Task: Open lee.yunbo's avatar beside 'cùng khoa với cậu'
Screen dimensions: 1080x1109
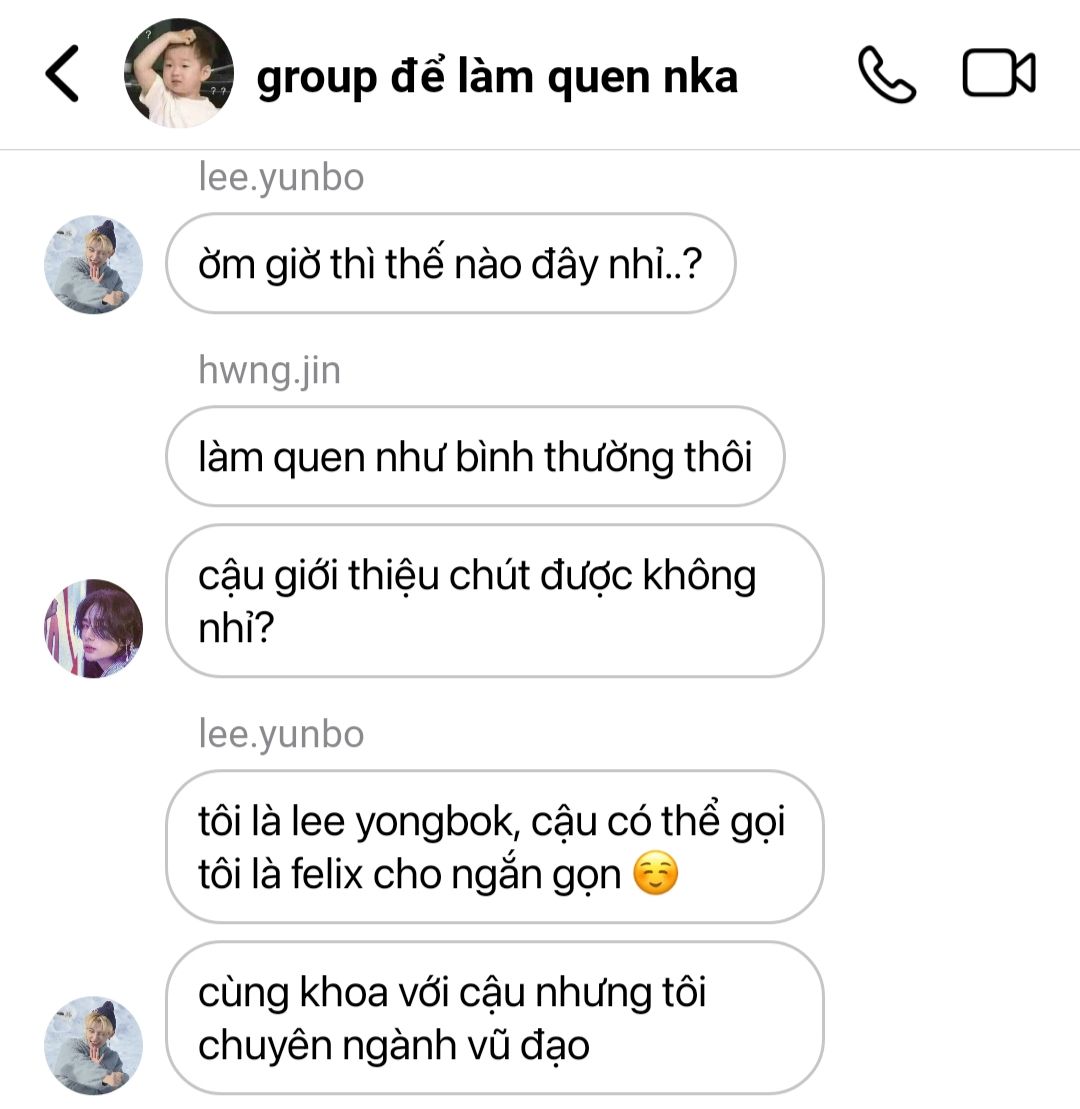Action: pos(94,1045)
